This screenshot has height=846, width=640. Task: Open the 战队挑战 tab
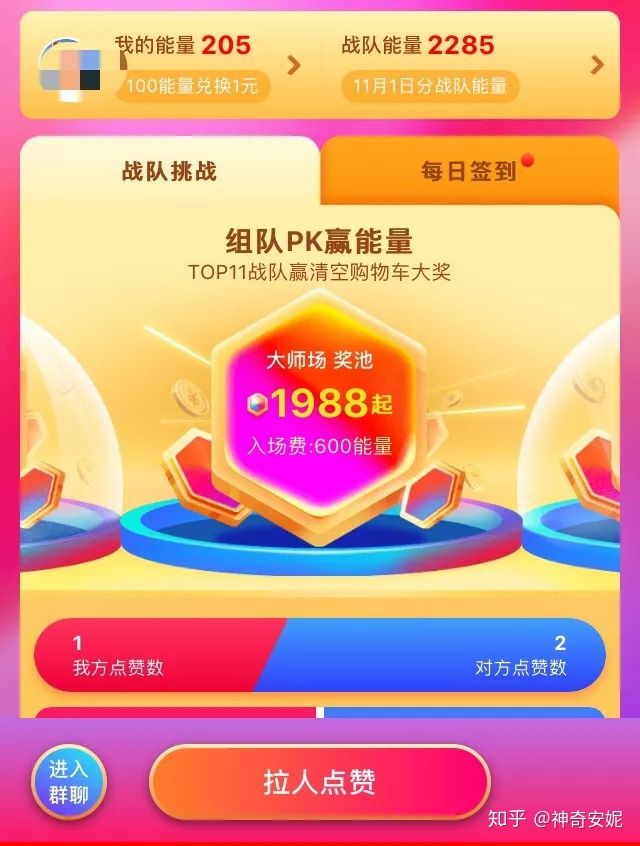(x=169, y=171)
